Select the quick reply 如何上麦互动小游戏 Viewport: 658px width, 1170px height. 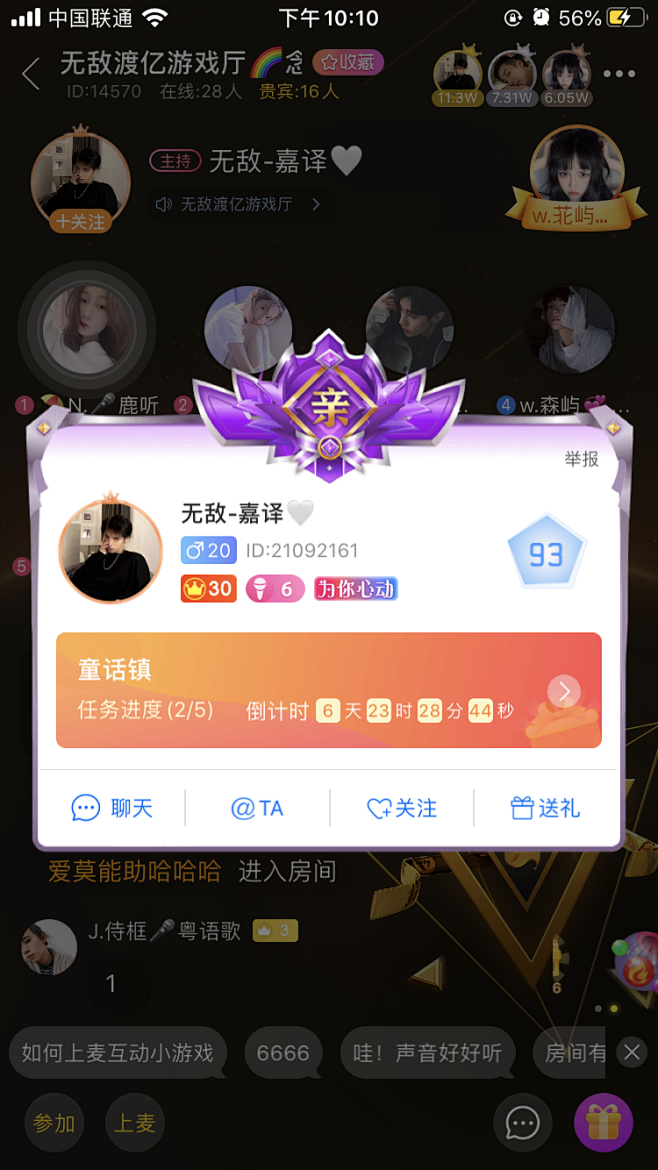pyautogui.click(x=118, y=1052)
